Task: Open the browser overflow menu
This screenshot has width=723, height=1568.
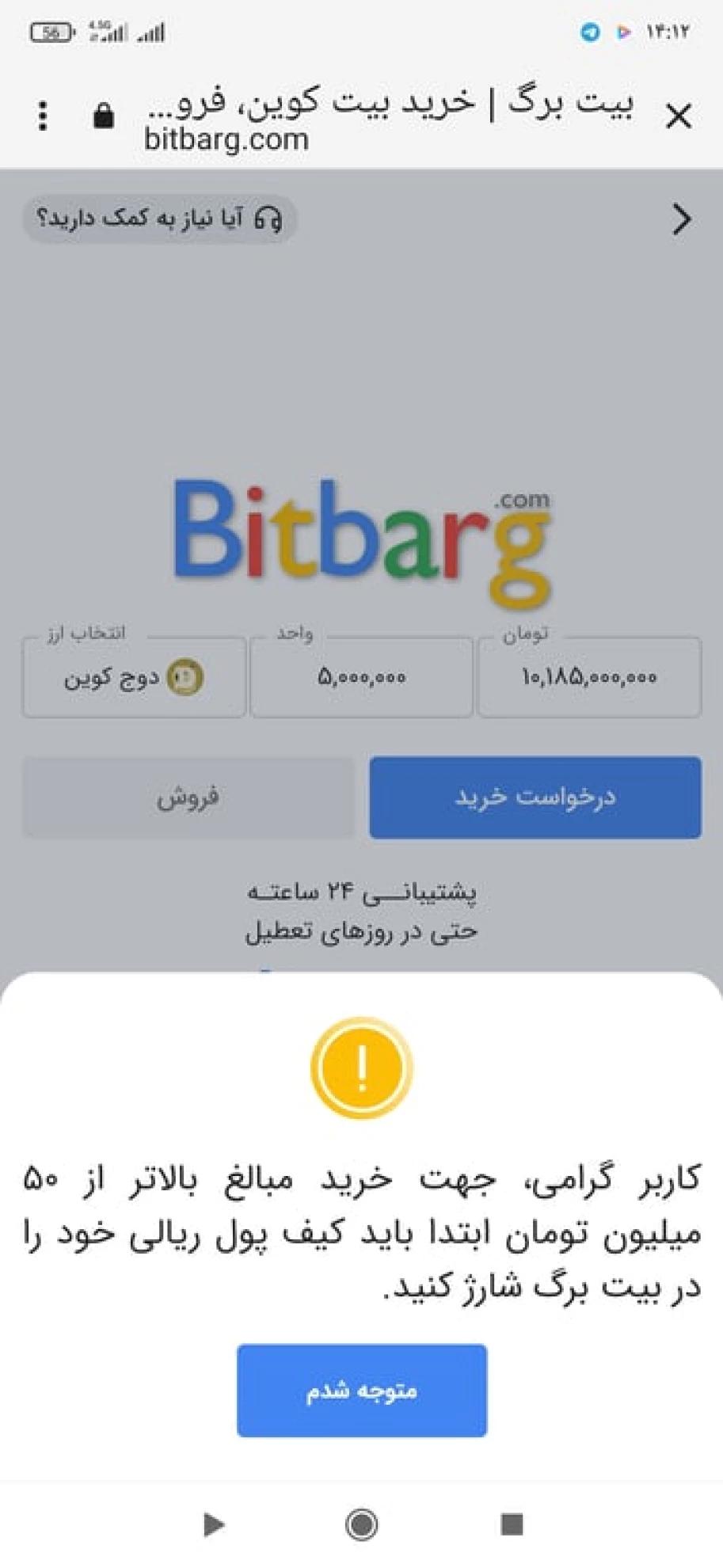Action: (44, 116)
